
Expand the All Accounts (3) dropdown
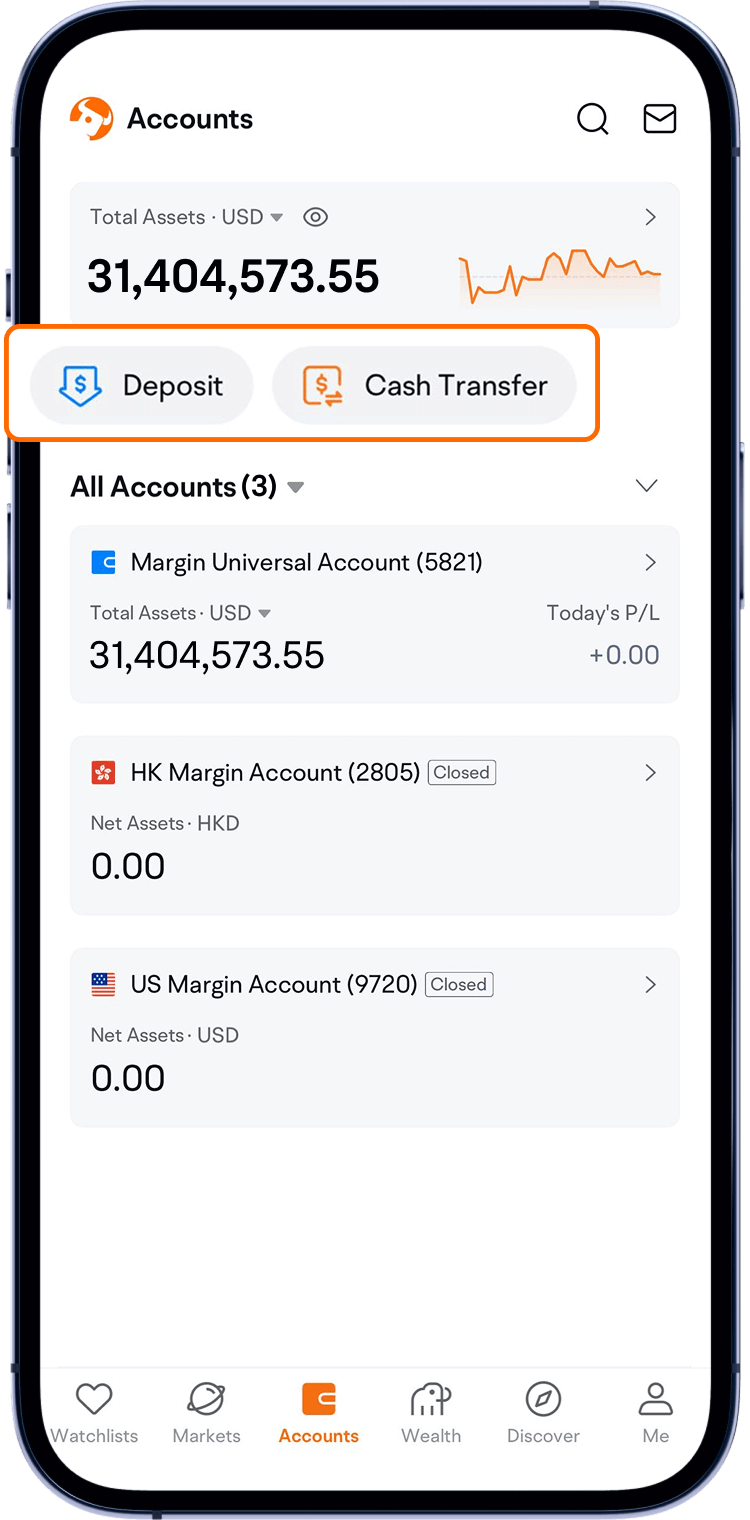(295, 487)
